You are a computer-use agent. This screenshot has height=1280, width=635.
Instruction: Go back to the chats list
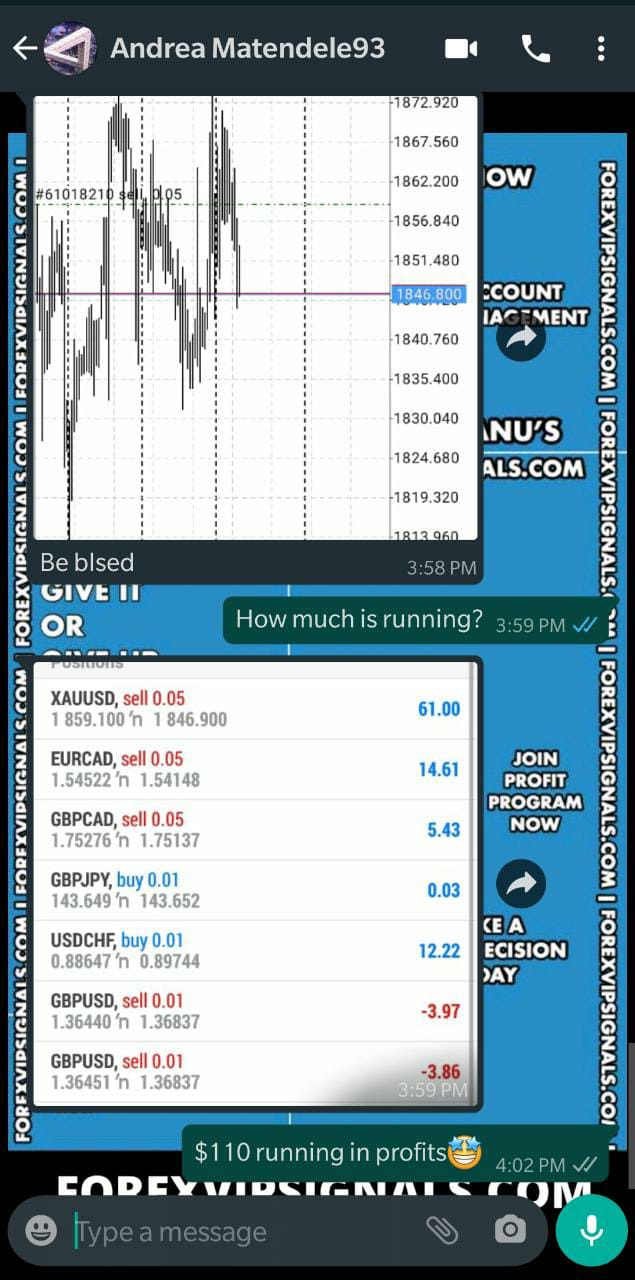pyautogui.click(x=24, y=48)
